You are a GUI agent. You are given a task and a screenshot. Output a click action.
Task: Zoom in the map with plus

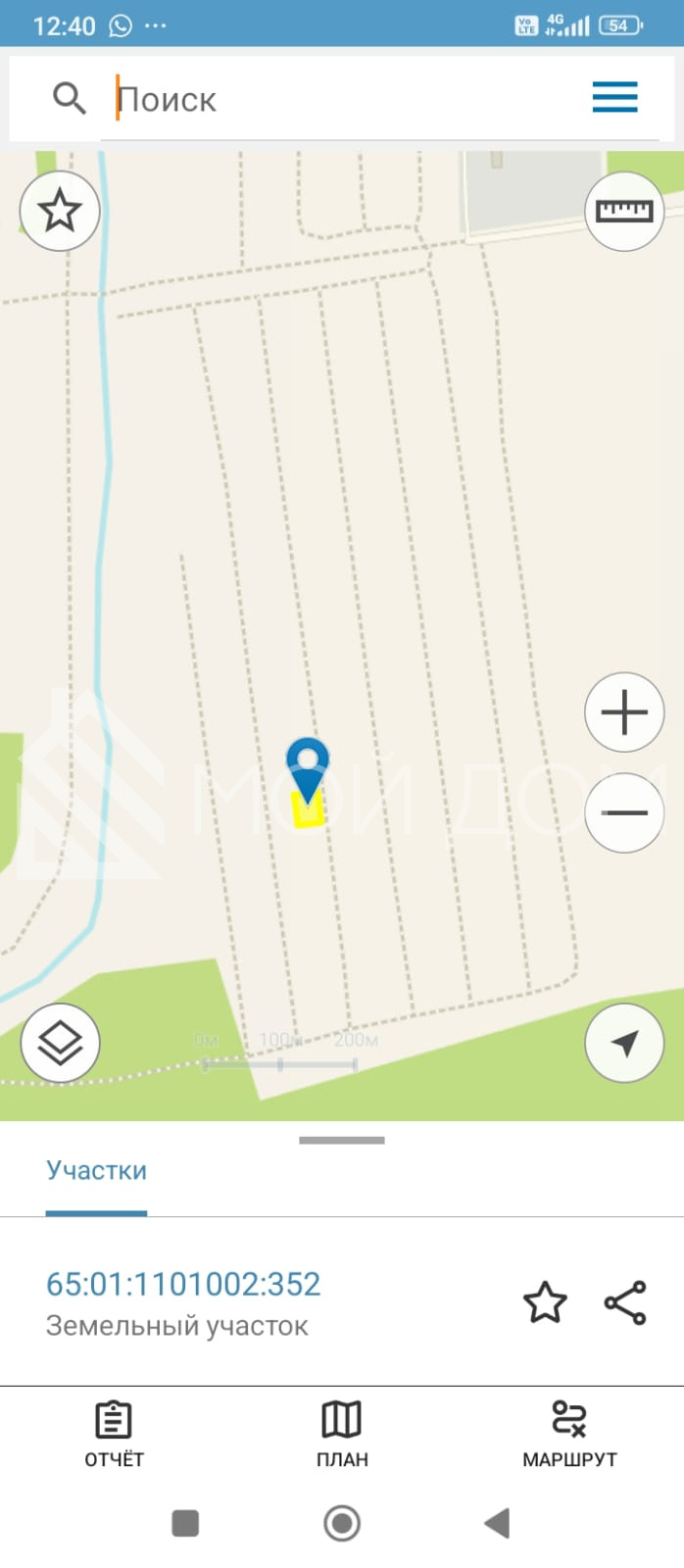coord(624,712)
